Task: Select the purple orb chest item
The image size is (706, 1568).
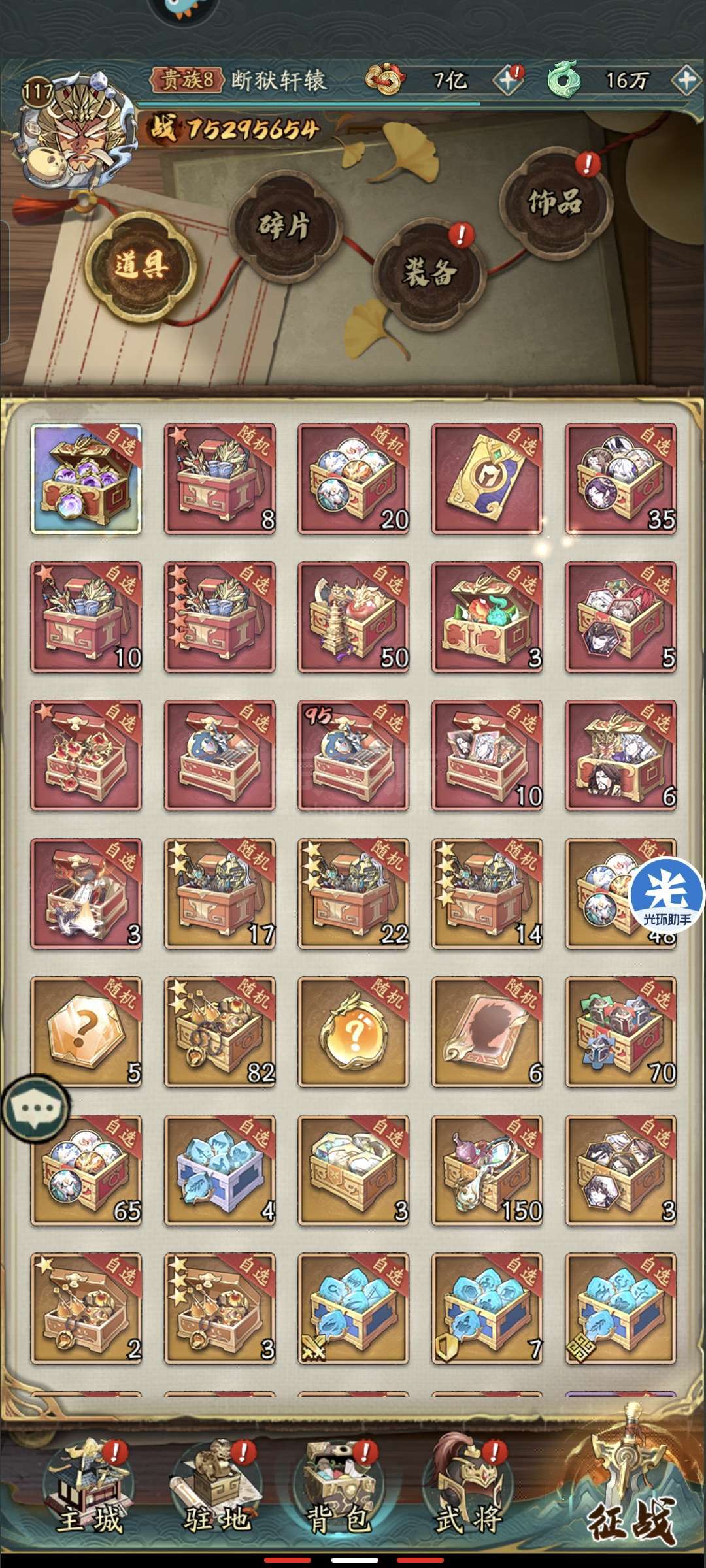Action: [86, 478]
